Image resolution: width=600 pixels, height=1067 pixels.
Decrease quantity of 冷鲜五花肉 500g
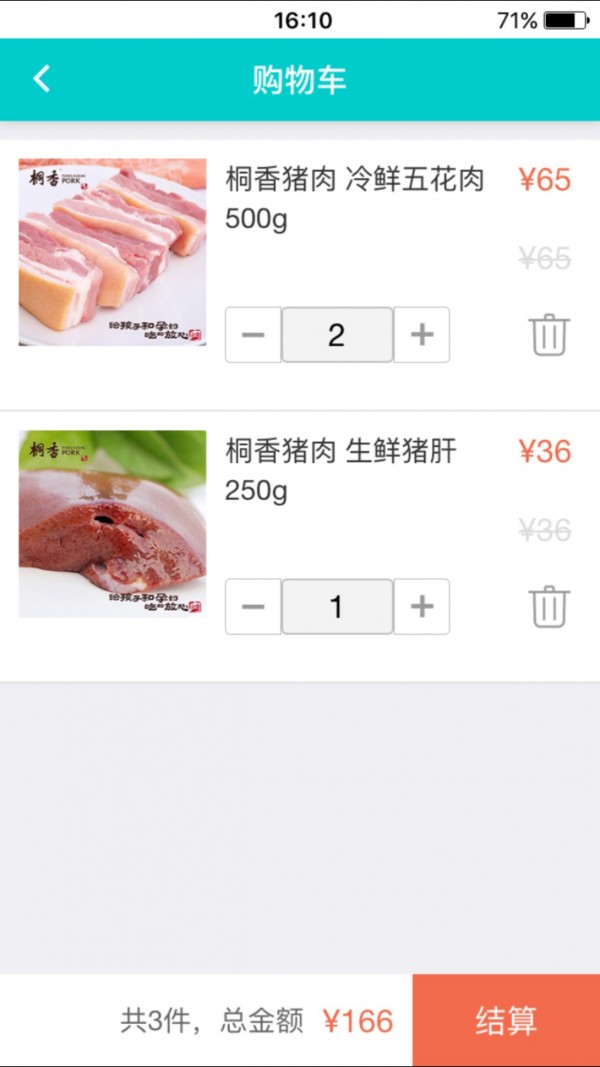tap(253, 335)
